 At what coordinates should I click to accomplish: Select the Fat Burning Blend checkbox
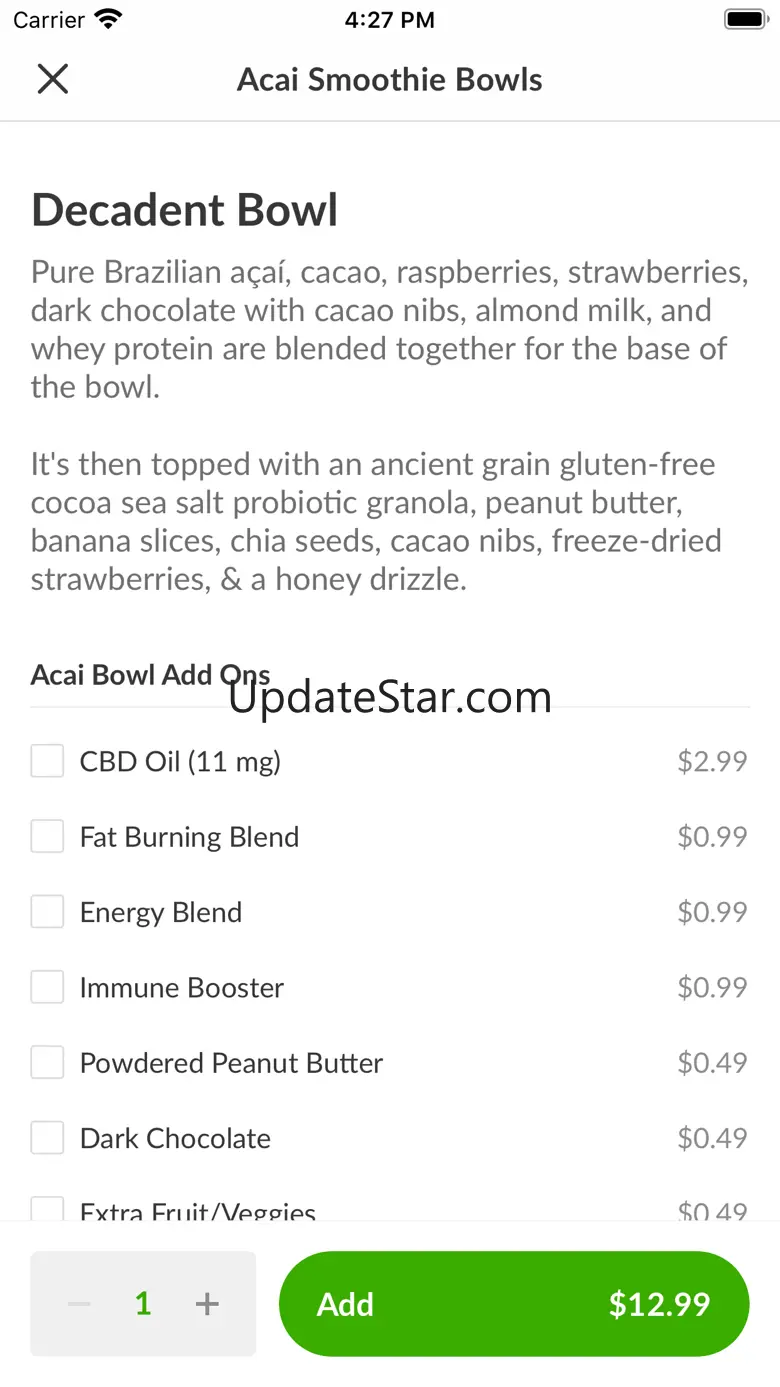47,836
